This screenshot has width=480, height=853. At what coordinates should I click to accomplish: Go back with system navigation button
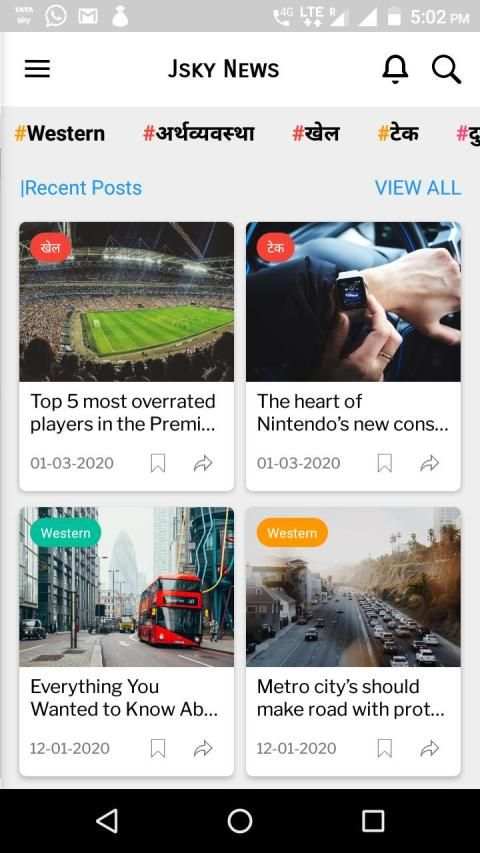point(107,820)
